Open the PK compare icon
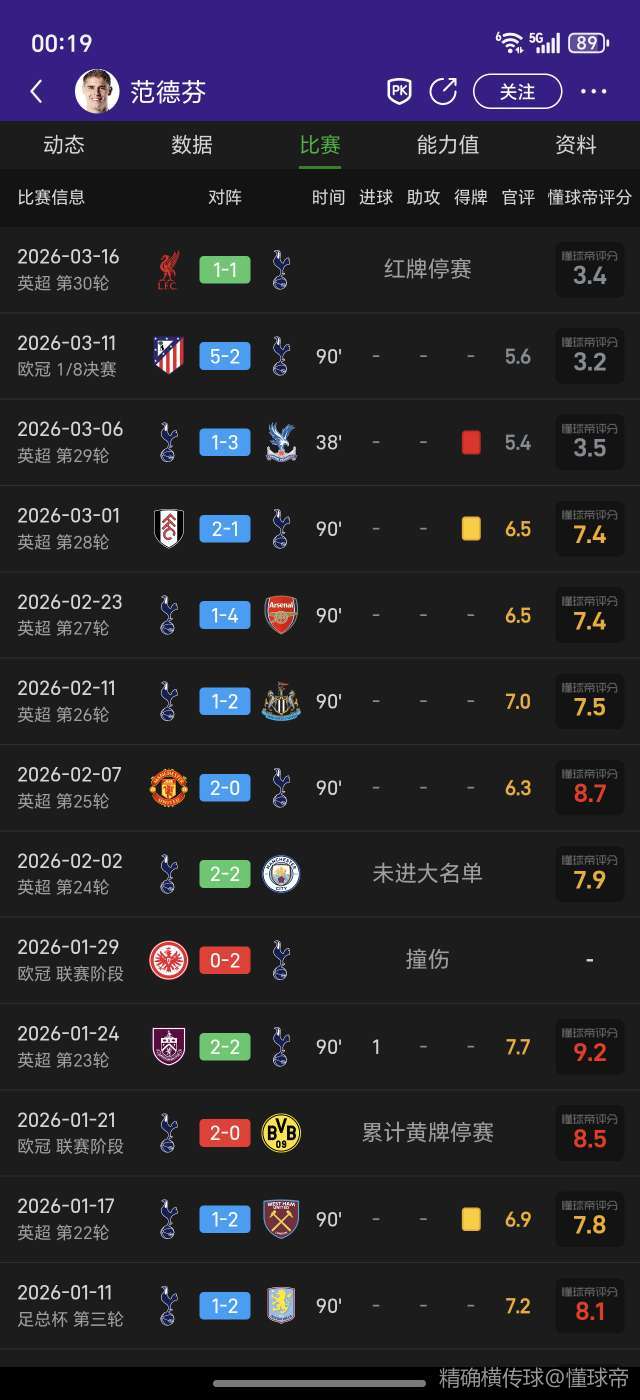Viewport: 640px width, 1400px height. click(399, 92)
